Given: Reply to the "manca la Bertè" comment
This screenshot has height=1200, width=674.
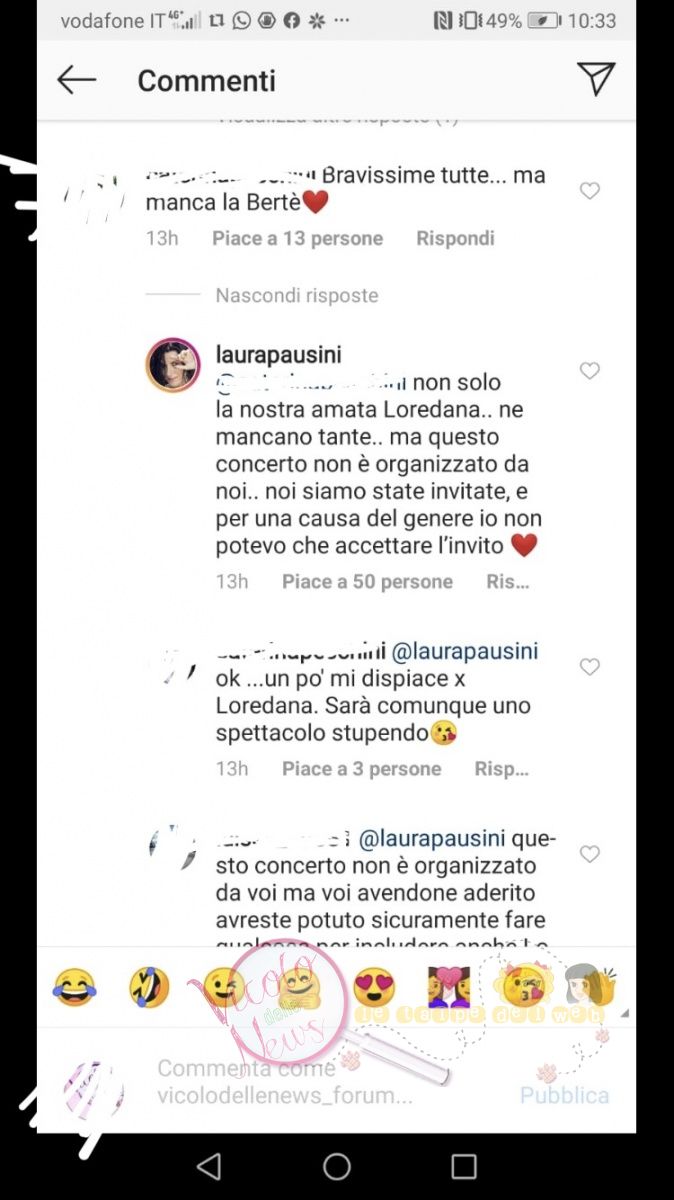Looking at the screenshot, I should (455, 238).
